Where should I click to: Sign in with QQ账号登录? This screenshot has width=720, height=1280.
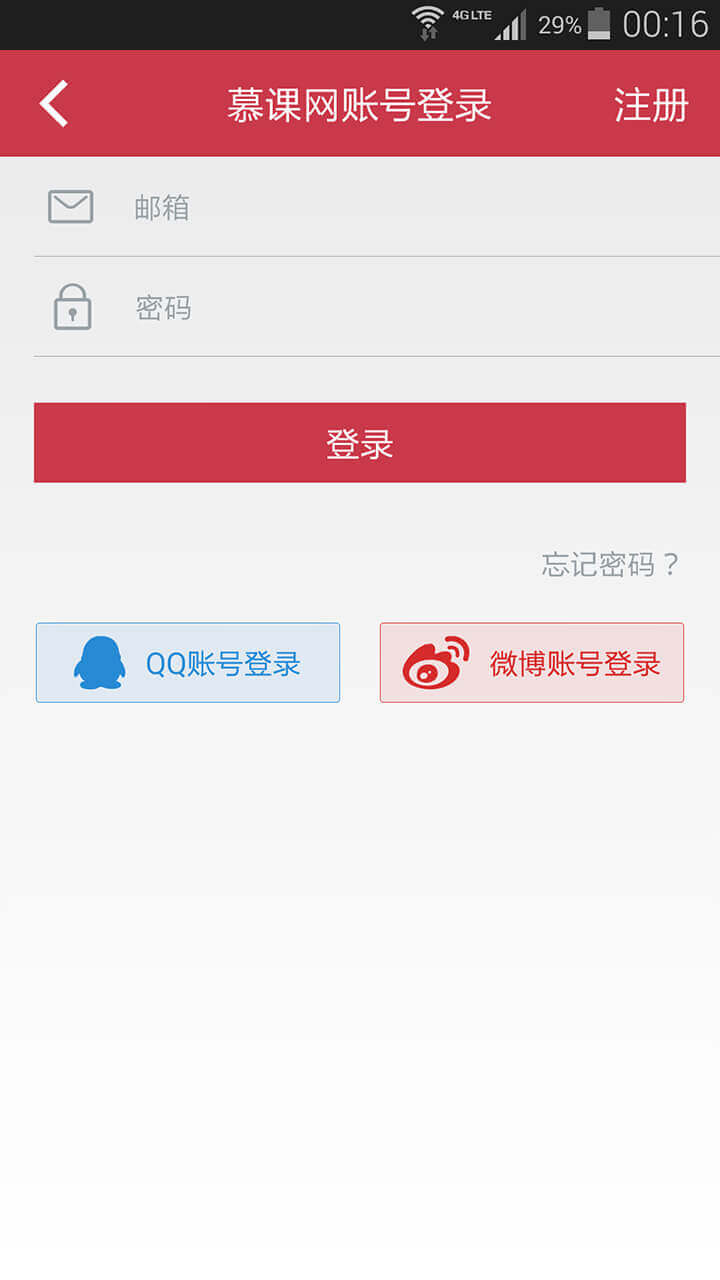[188, 663]
